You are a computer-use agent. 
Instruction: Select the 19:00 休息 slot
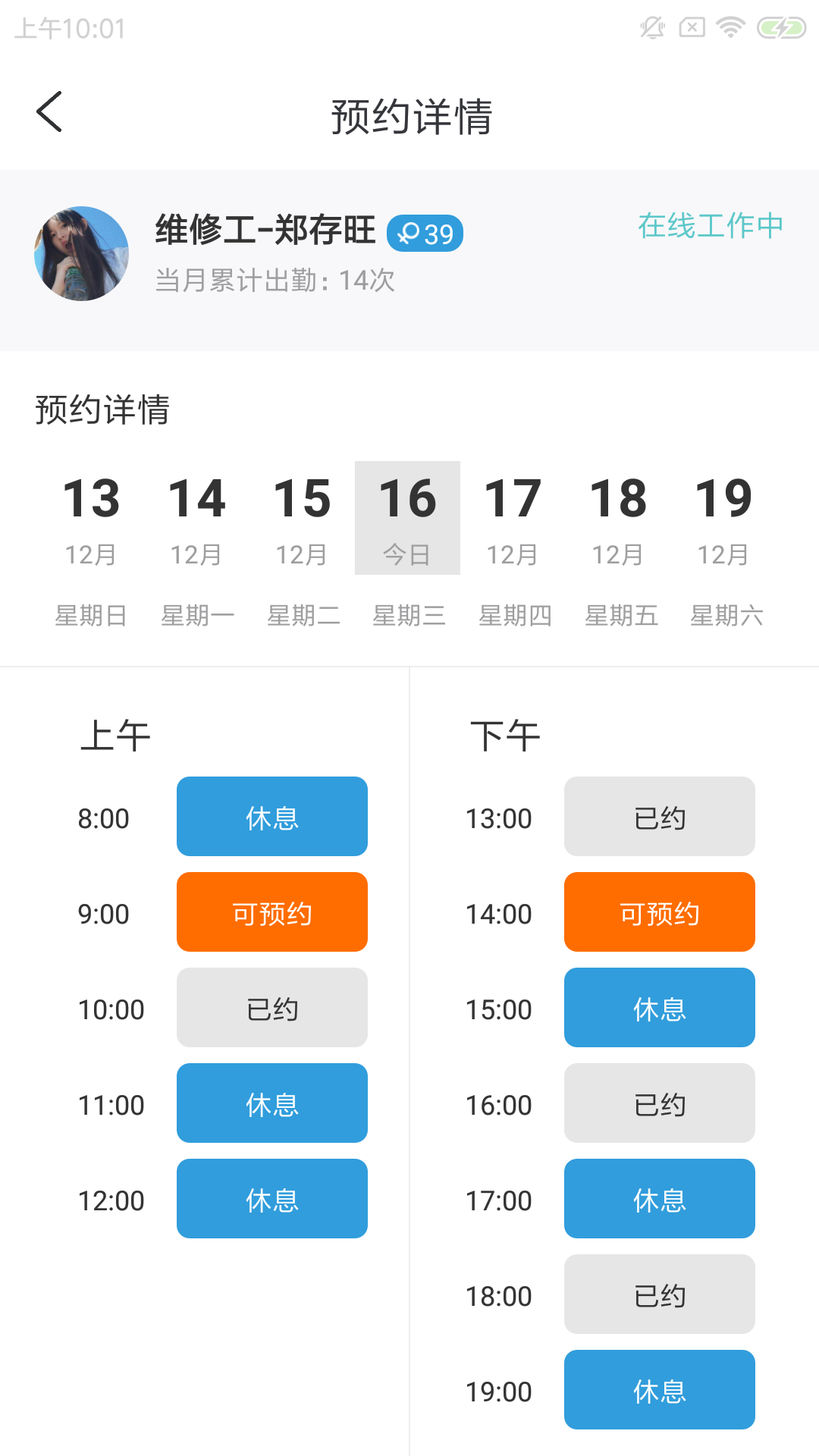point(660,1390)
